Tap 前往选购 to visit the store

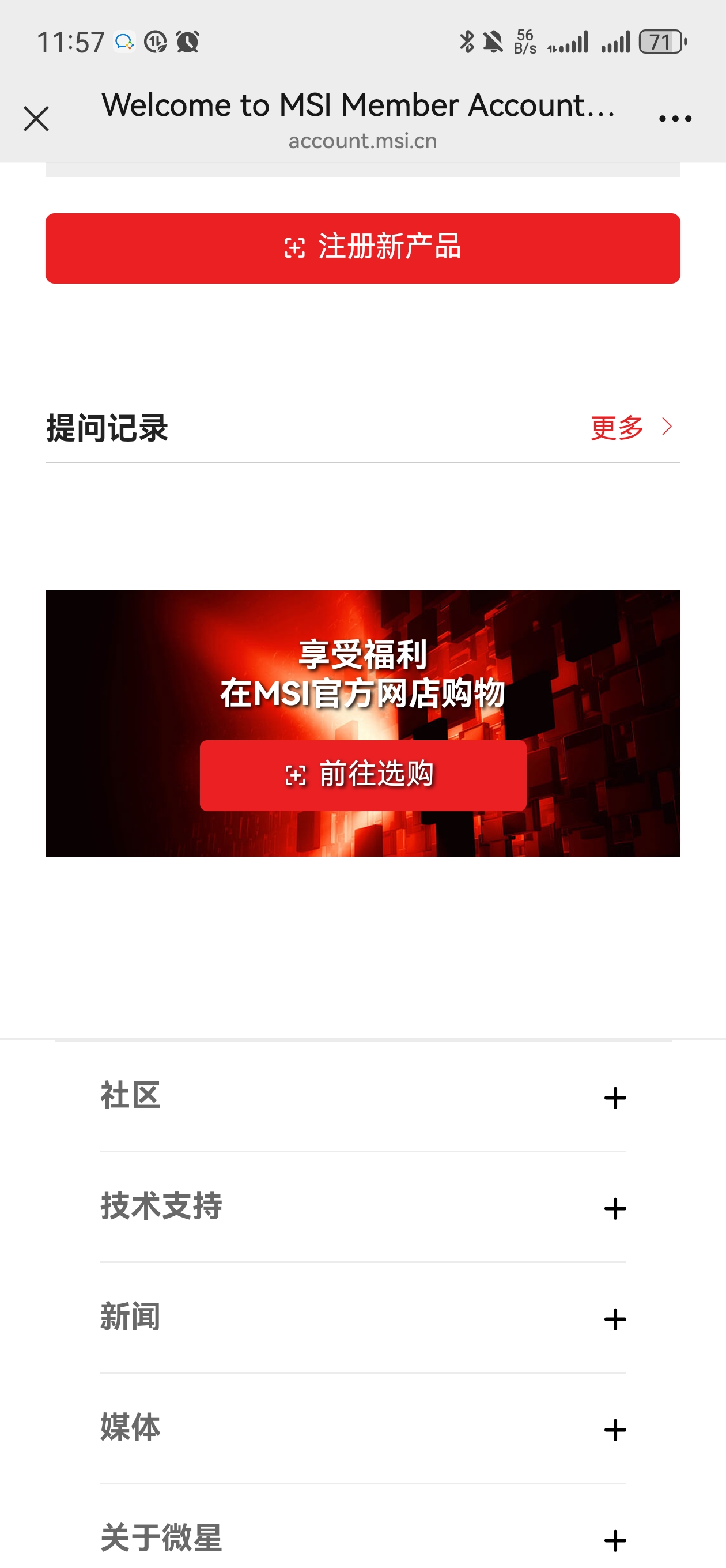pyautogui.click(x=362, y=775)
